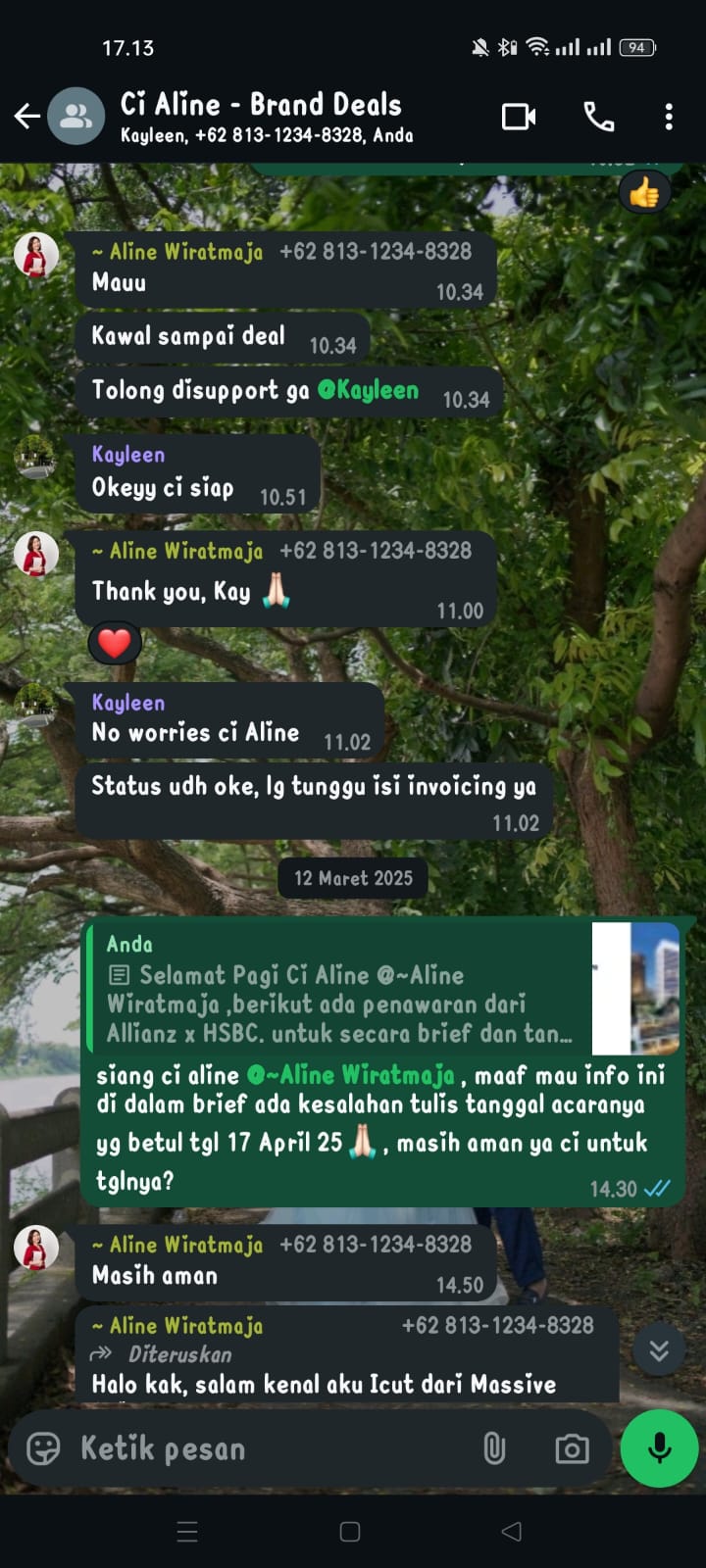View the heart reaction on Thank you, Kay
This screenshot has height=1568, width=706.
[115, 644]
